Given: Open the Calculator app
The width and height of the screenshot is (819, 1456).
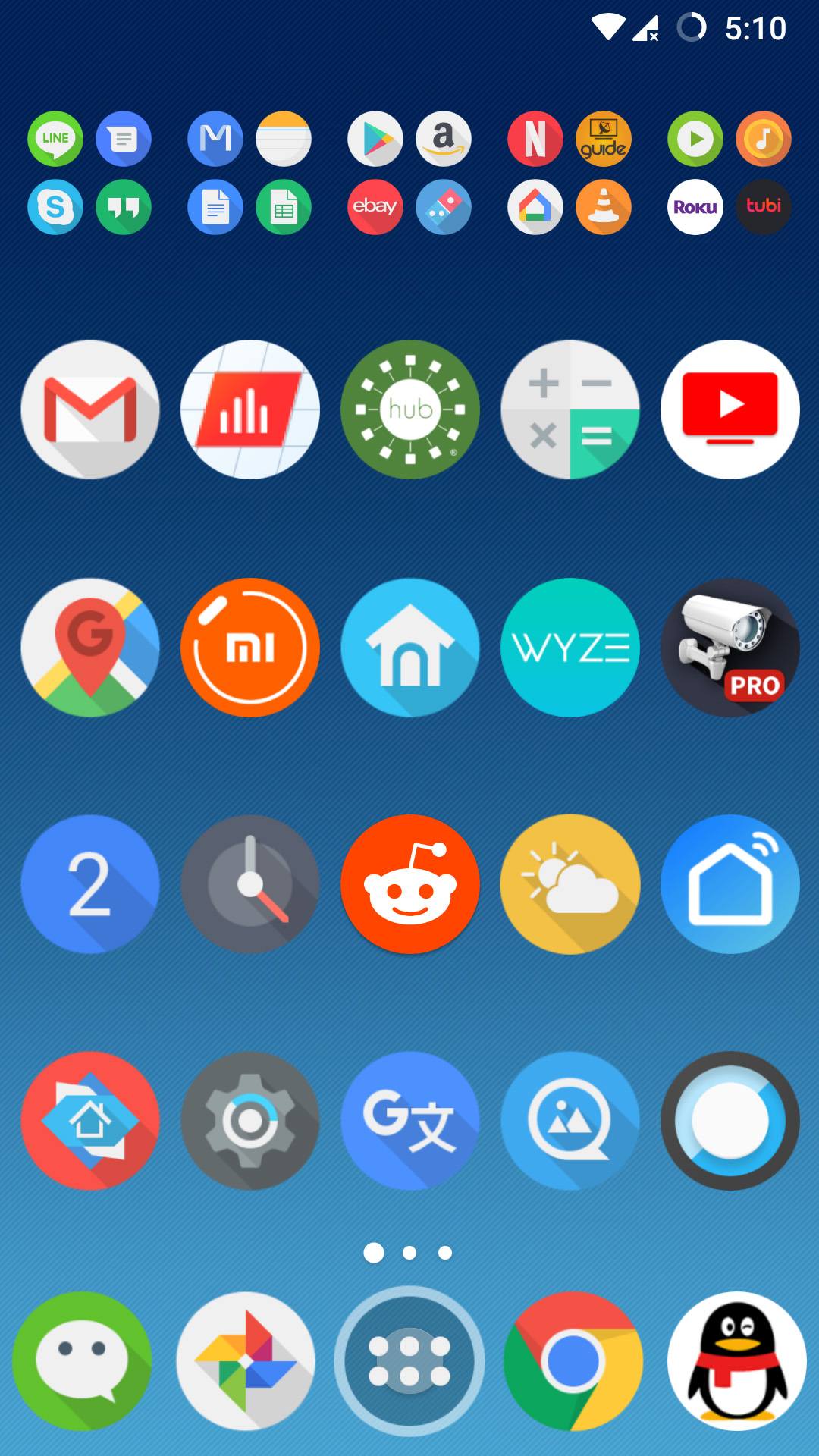Looking at the screenshot, I should point(570,409).
